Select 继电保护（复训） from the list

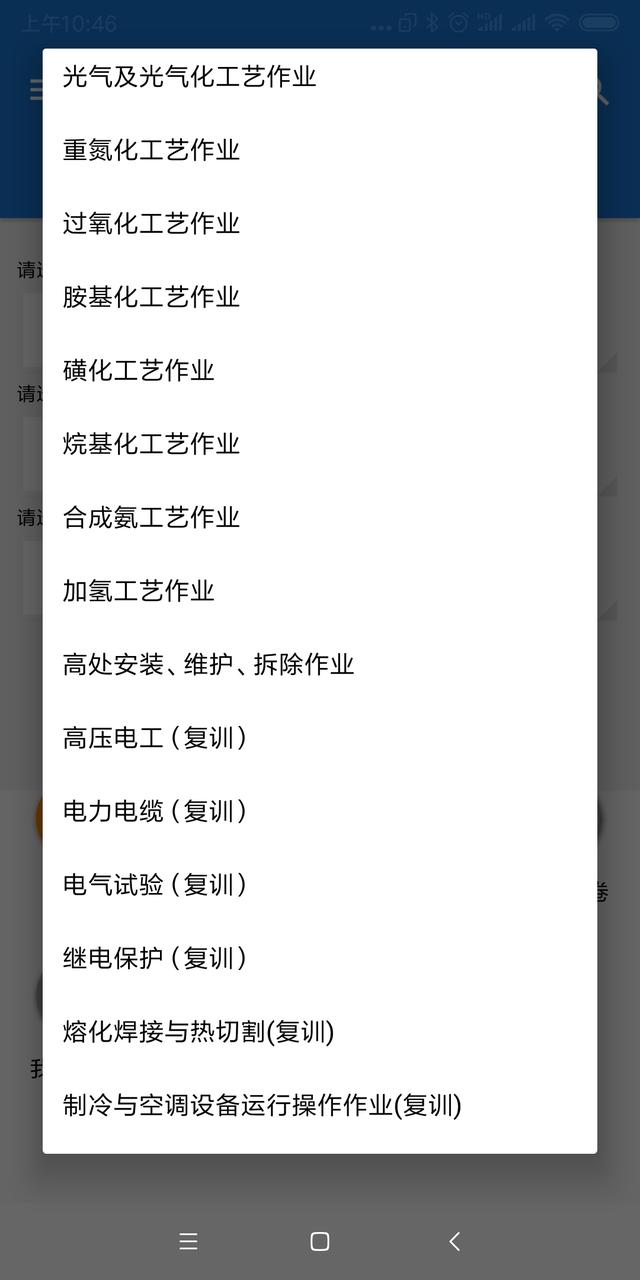tap(155, 958)
